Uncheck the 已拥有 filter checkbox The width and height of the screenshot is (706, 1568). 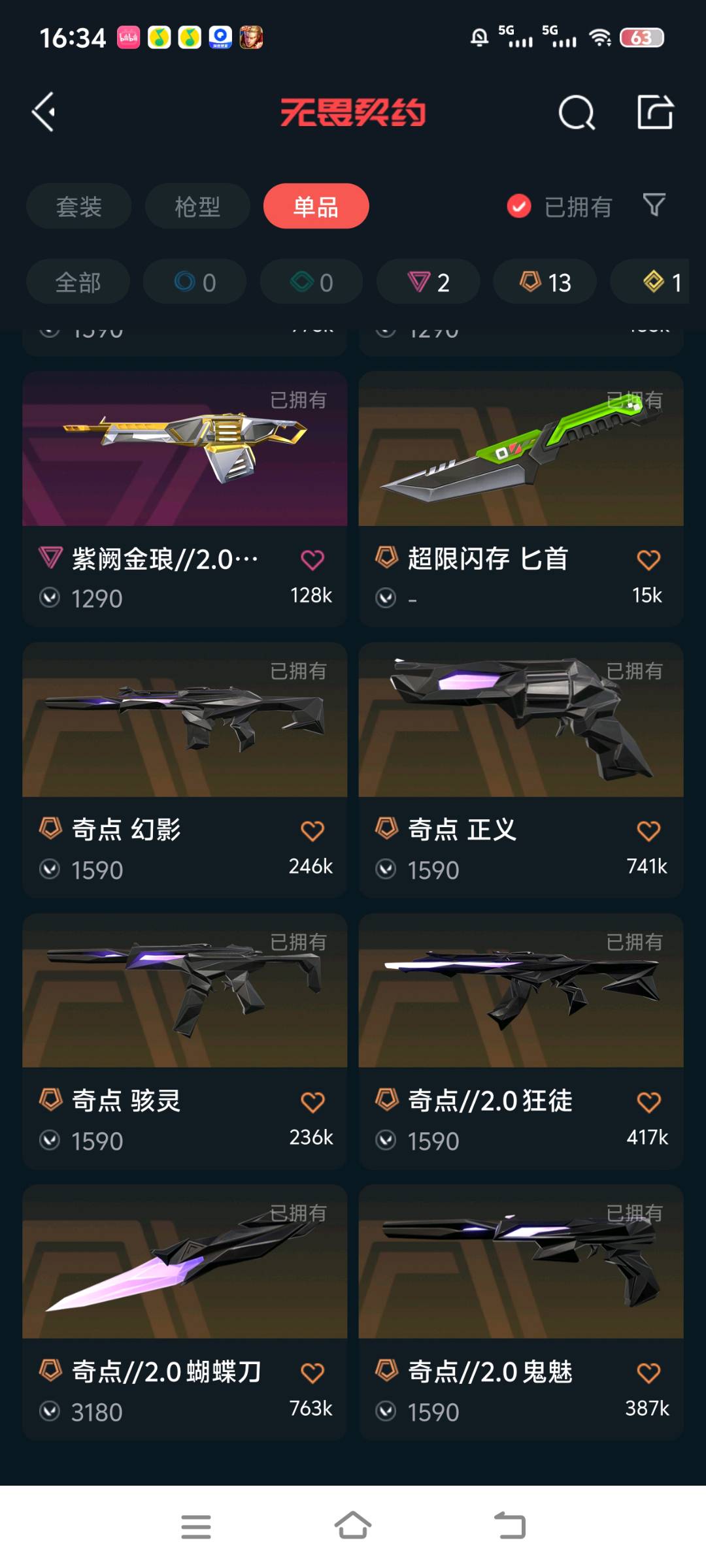tap(519, 206)
